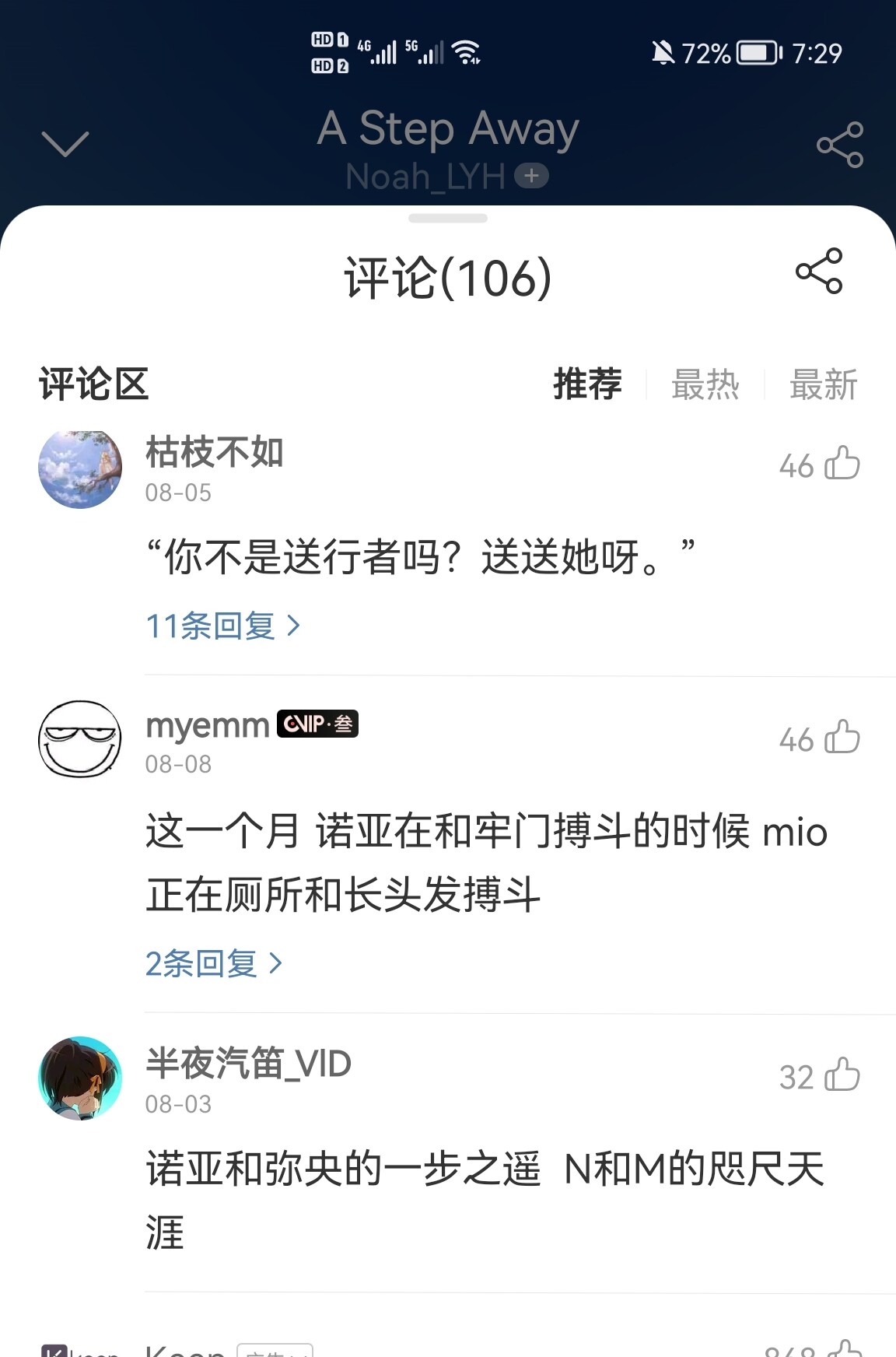Share the comments section
The width and height of the screenshot is (896, 1357).
click(x=819, y=272)
